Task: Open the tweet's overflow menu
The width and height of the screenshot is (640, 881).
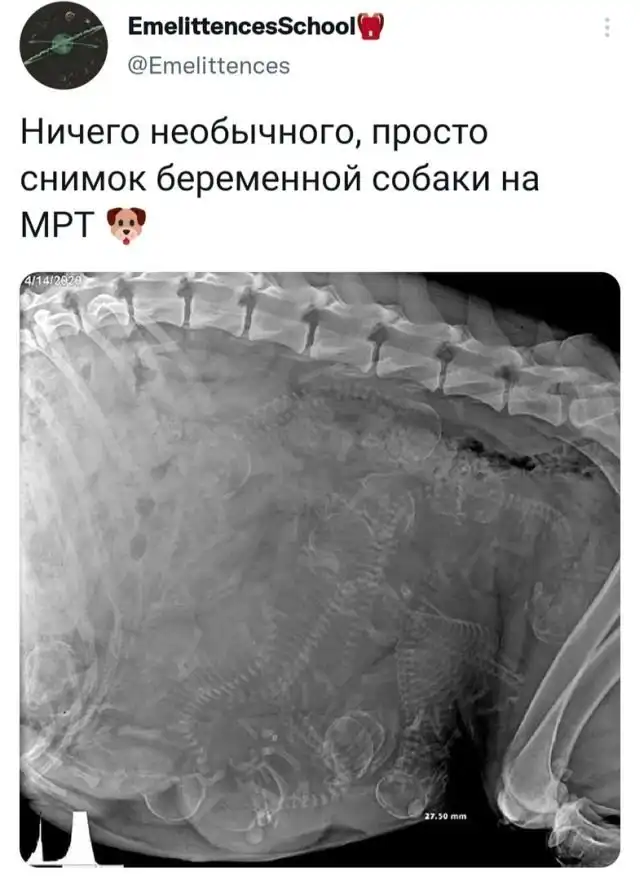Action: click(x=608, y=28)
